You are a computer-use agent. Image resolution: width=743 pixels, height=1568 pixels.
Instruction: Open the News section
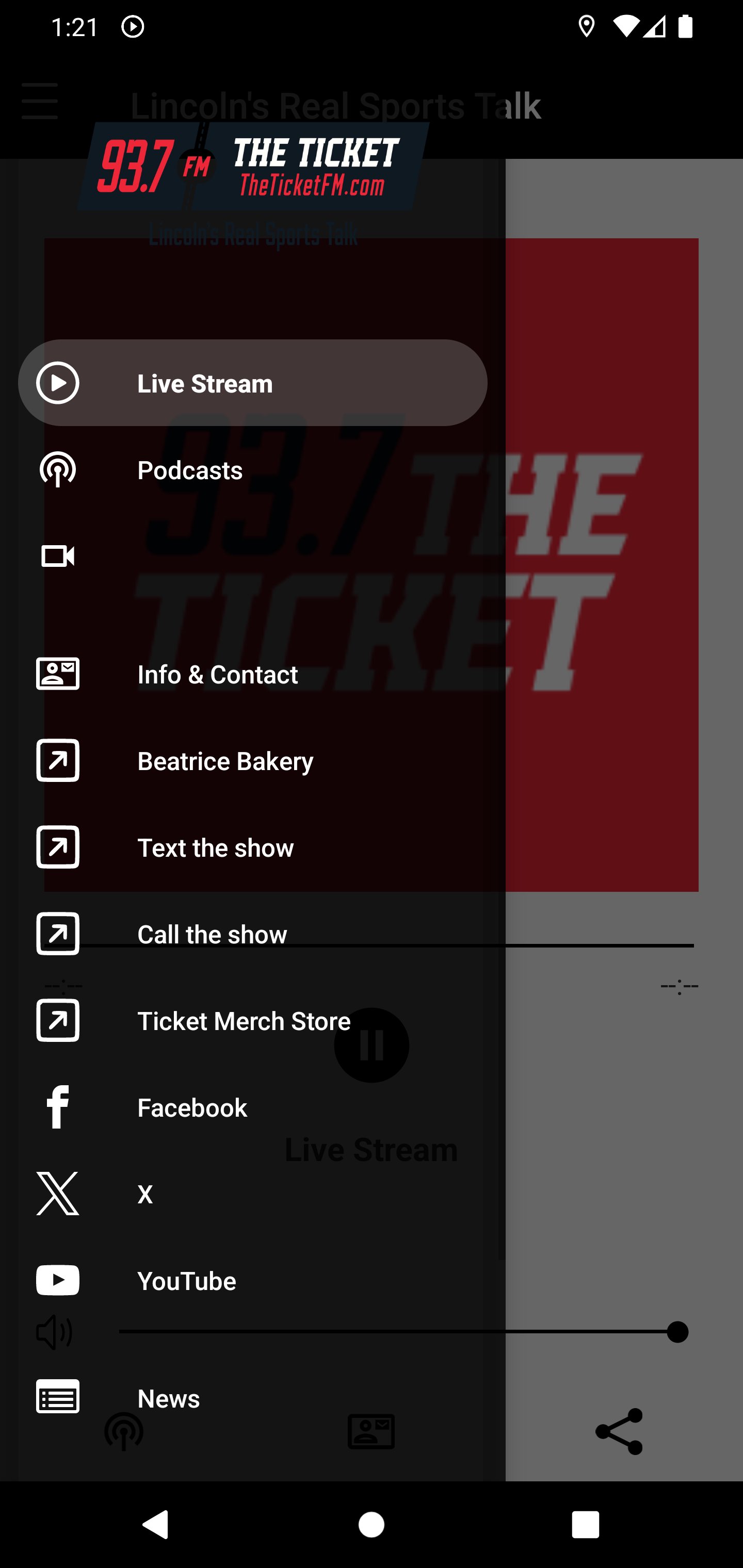point(252,1398)
